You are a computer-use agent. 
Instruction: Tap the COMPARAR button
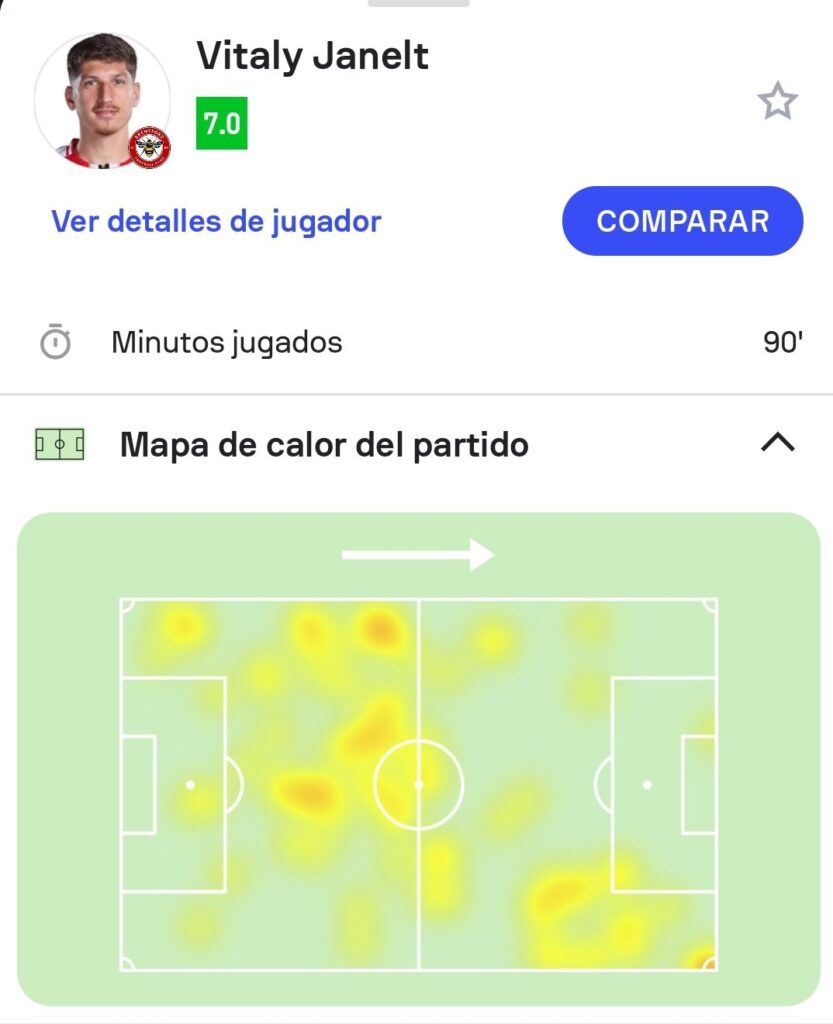coord(683,221)
